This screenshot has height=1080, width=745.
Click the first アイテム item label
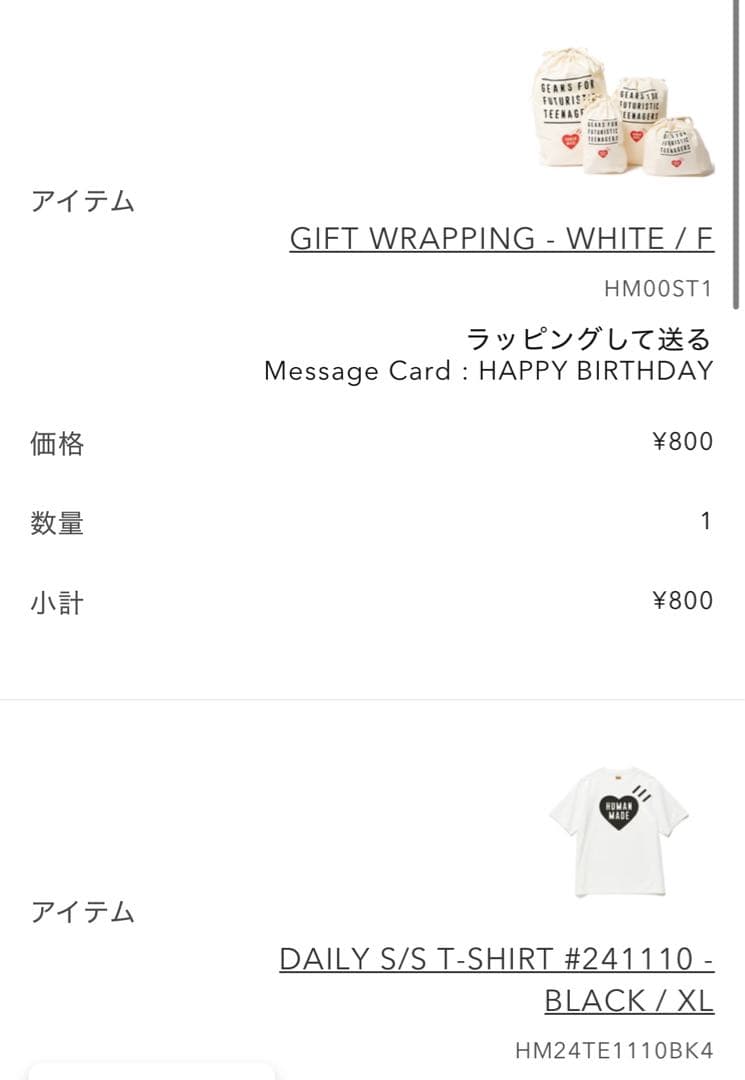pyautogui.click(x=85, y=200)
